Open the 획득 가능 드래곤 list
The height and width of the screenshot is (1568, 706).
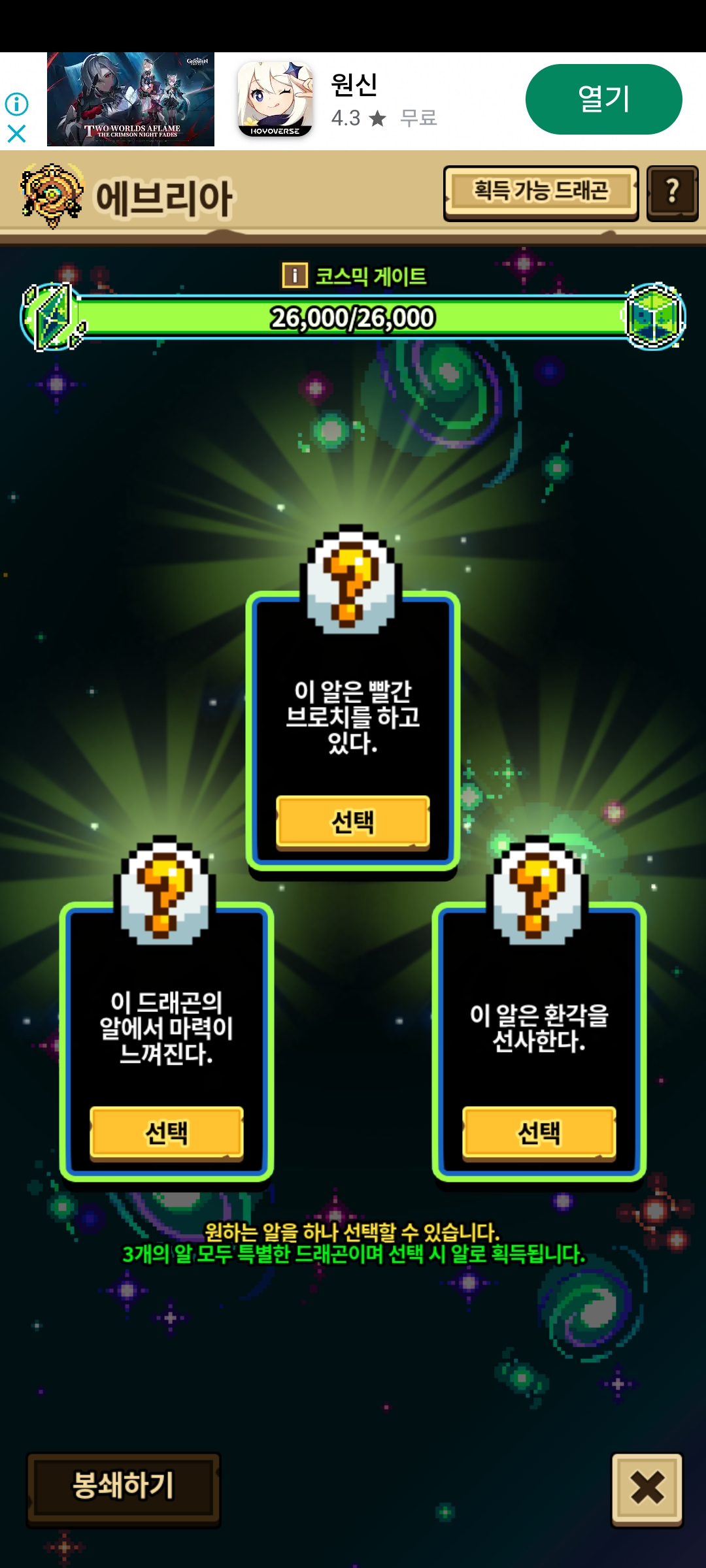point(541,193)
